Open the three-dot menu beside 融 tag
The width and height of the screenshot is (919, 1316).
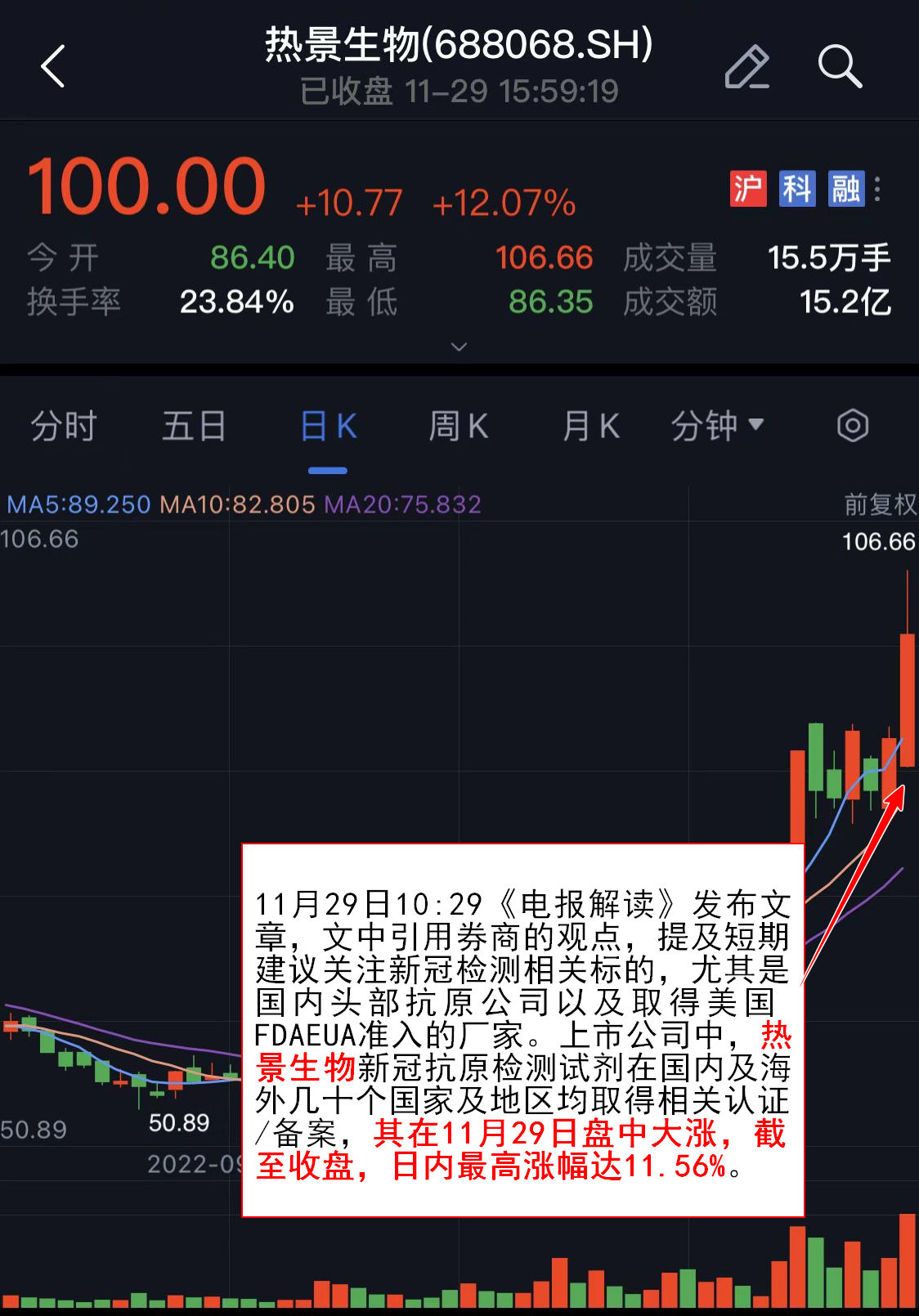click(877, 189)
